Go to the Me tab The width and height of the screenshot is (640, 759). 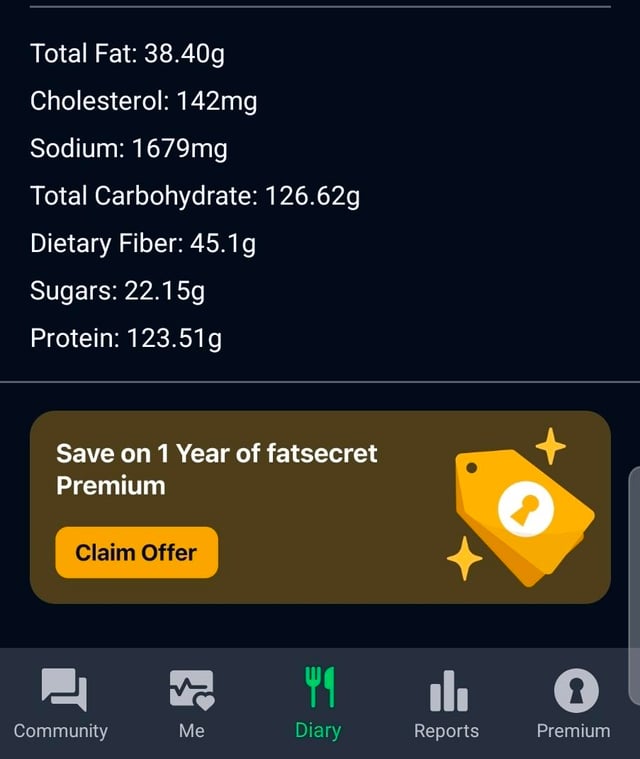tap(192, 704)
